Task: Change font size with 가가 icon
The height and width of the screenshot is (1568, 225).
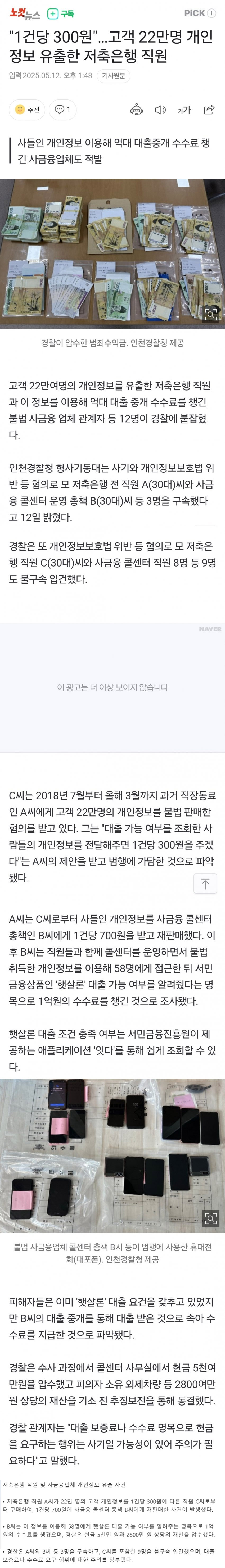Action: 184,110
